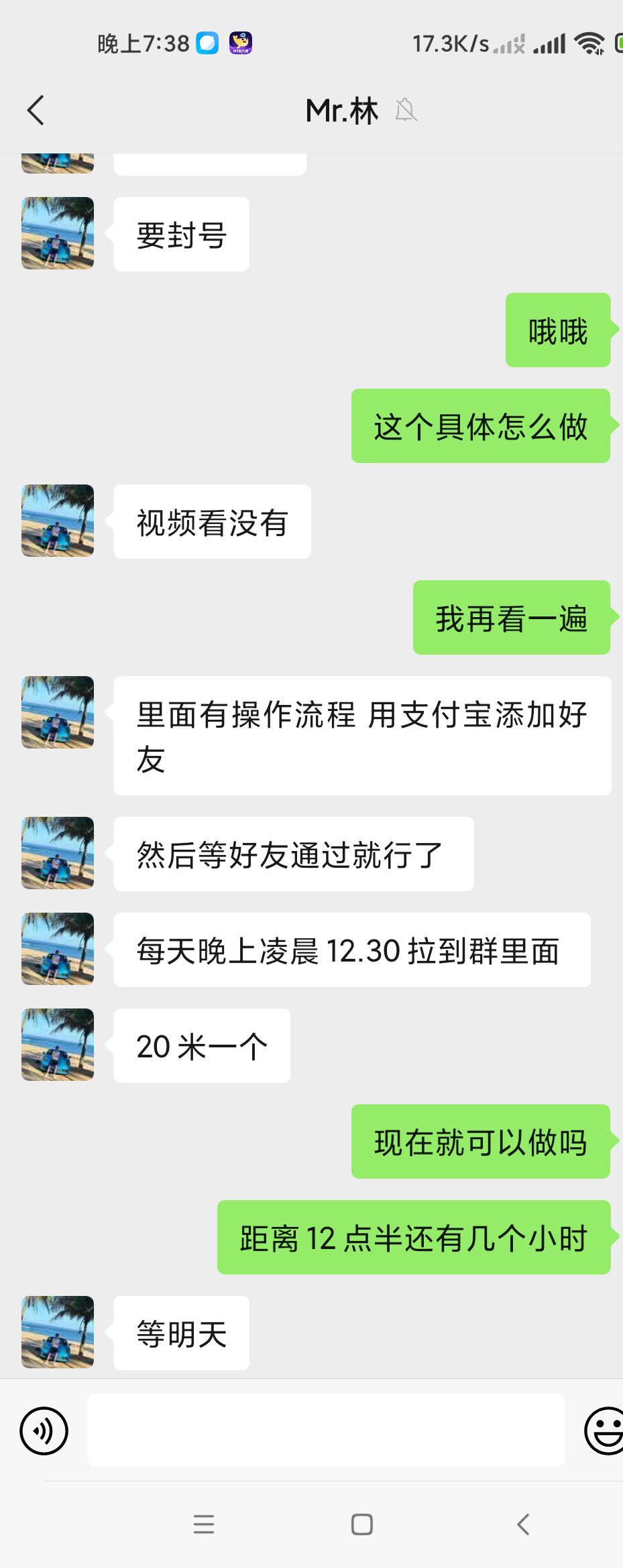Switch to voice message input
This screenshot has height=1568, width=623.
(44, 1430)
